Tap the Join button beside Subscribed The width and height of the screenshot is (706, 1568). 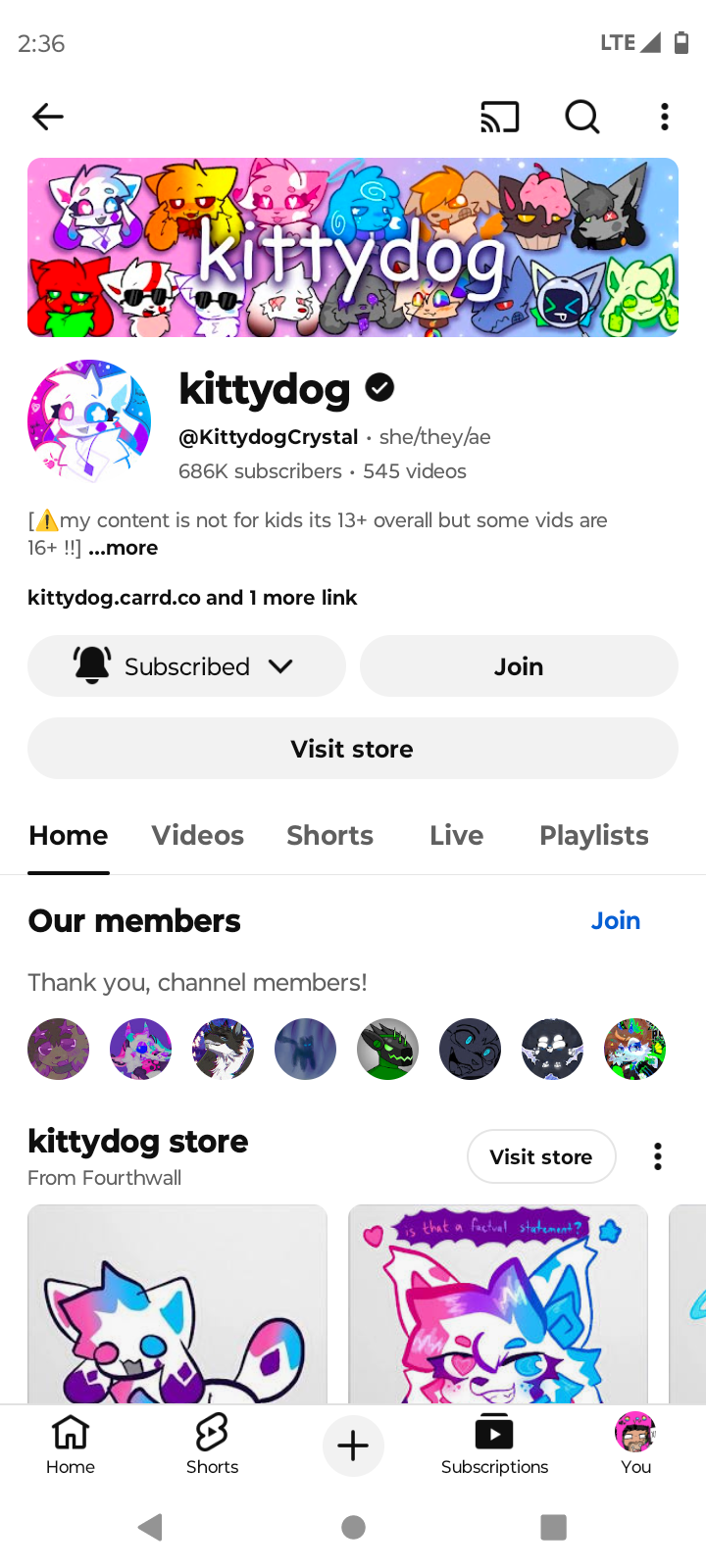coord(519,666)
